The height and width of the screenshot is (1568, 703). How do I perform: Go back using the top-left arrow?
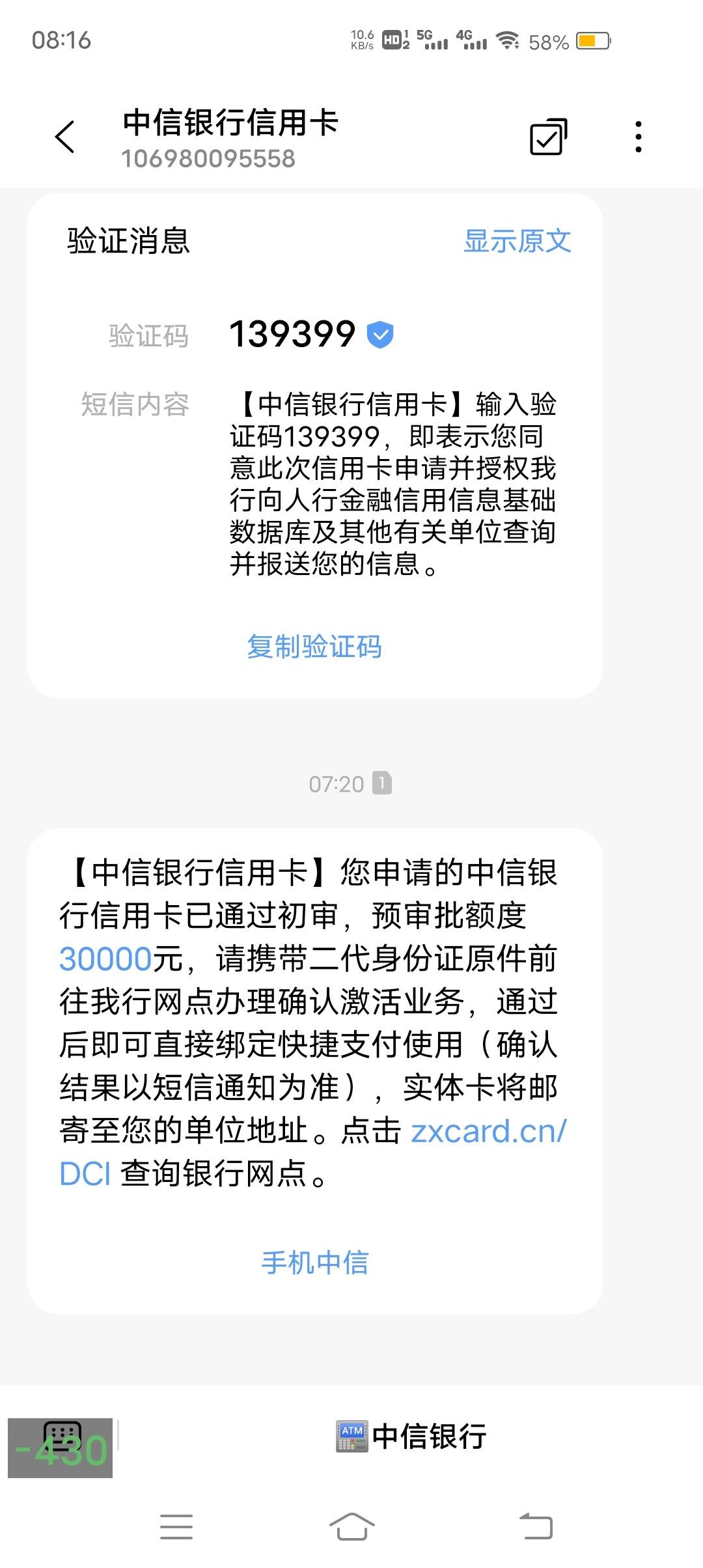point(65,137)
